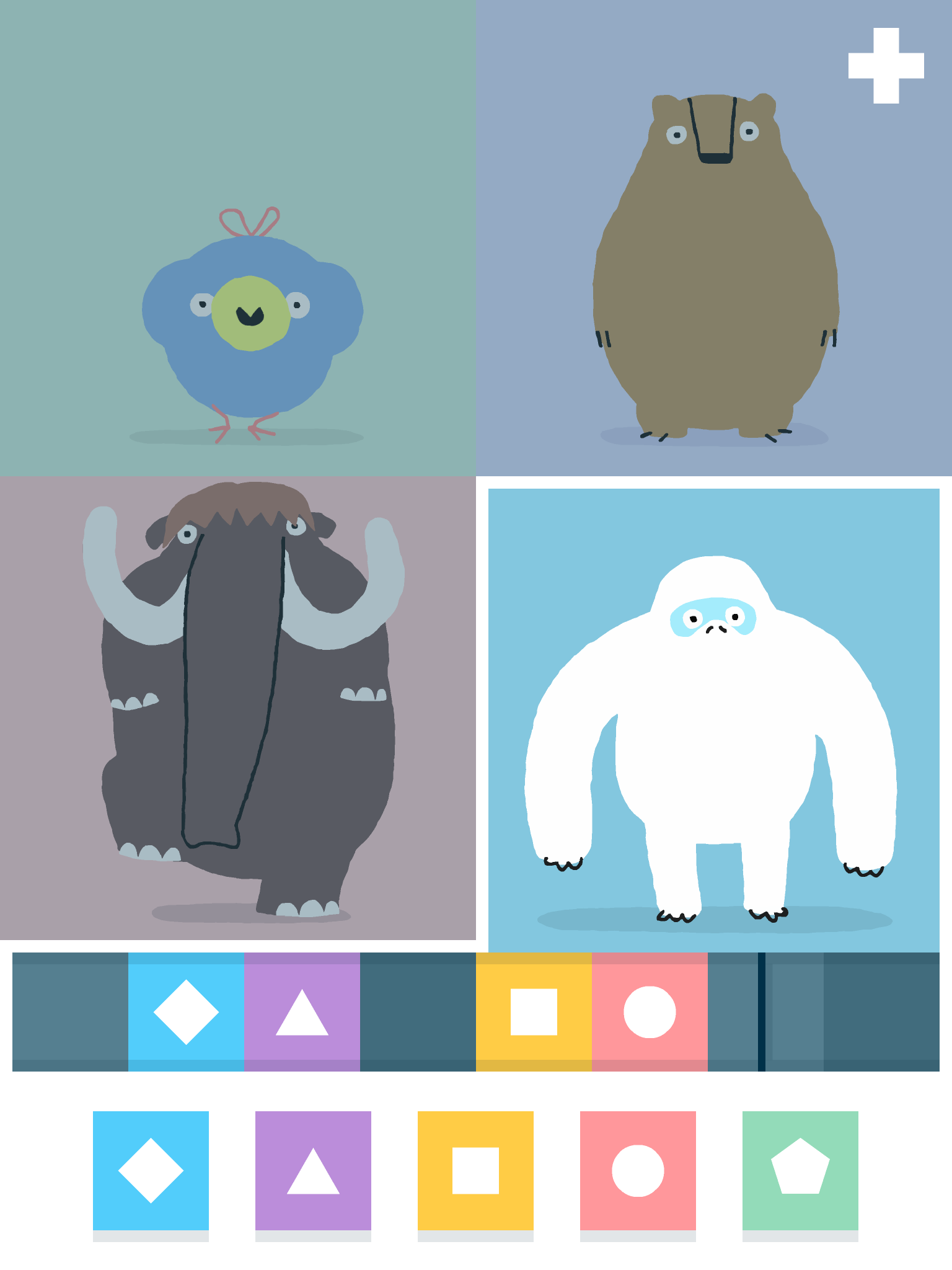The height and width of the screenshot is (1270, 952).
Task: Tap the green pentagon sound button
Action: tap(800, 1170)
